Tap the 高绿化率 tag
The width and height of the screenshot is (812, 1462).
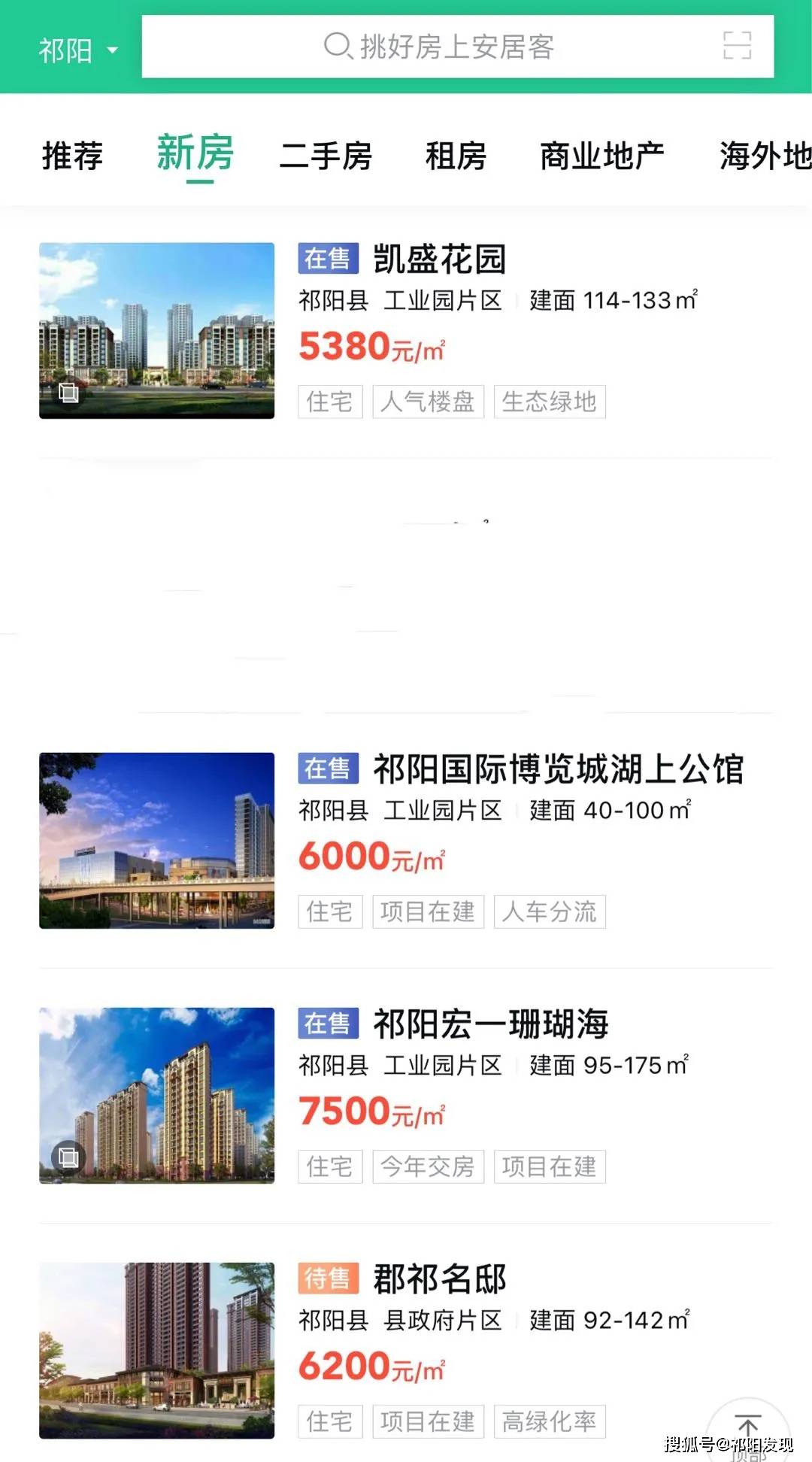(x=550, y=1421)
